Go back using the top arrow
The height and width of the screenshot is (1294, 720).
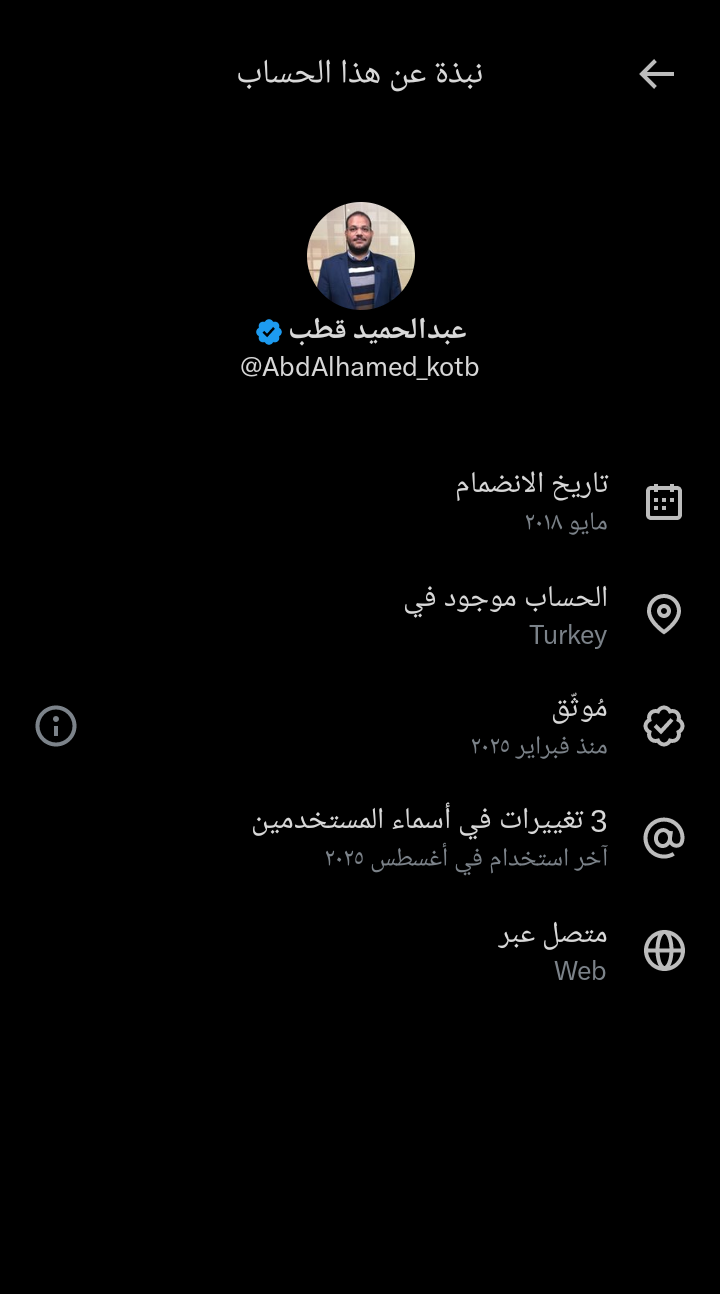tap(656, 74)
